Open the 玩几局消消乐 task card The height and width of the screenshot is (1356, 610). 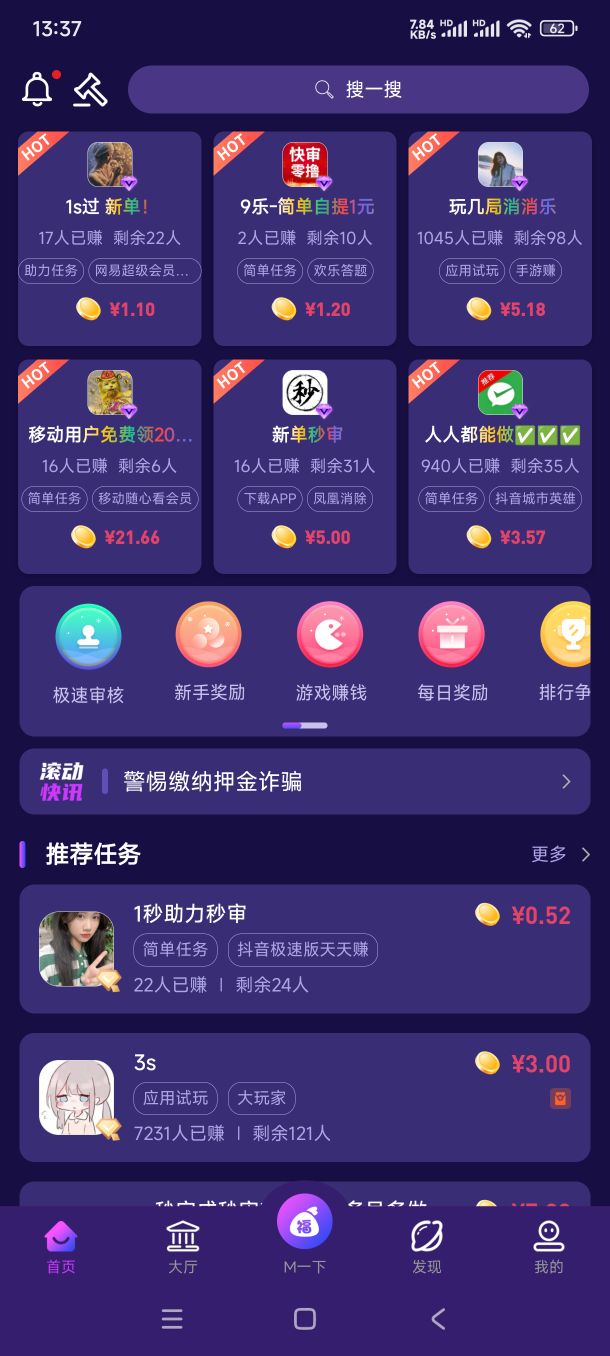click(500, 238)
